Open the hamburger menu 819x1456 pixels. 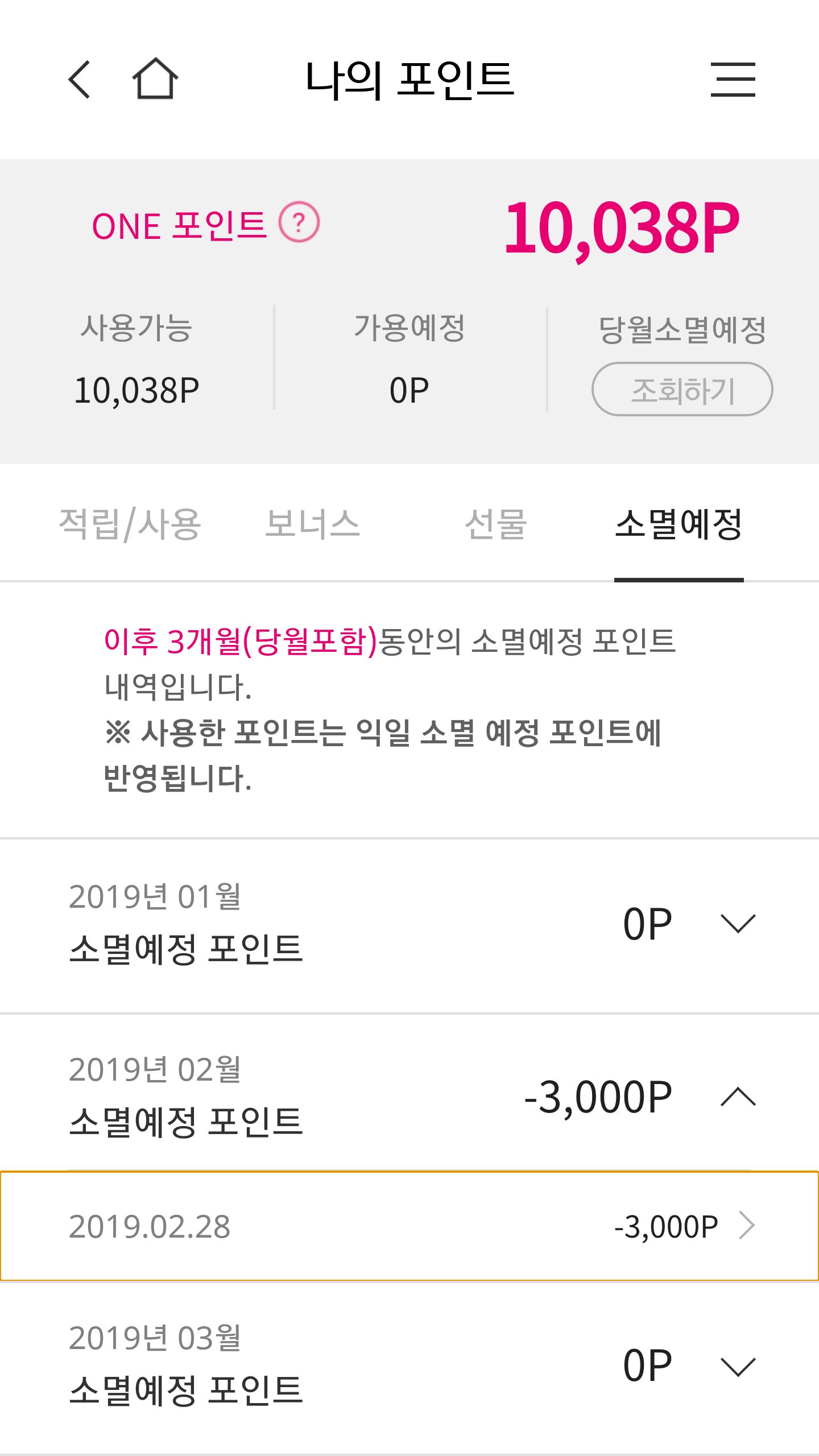(x=733, y=80)
